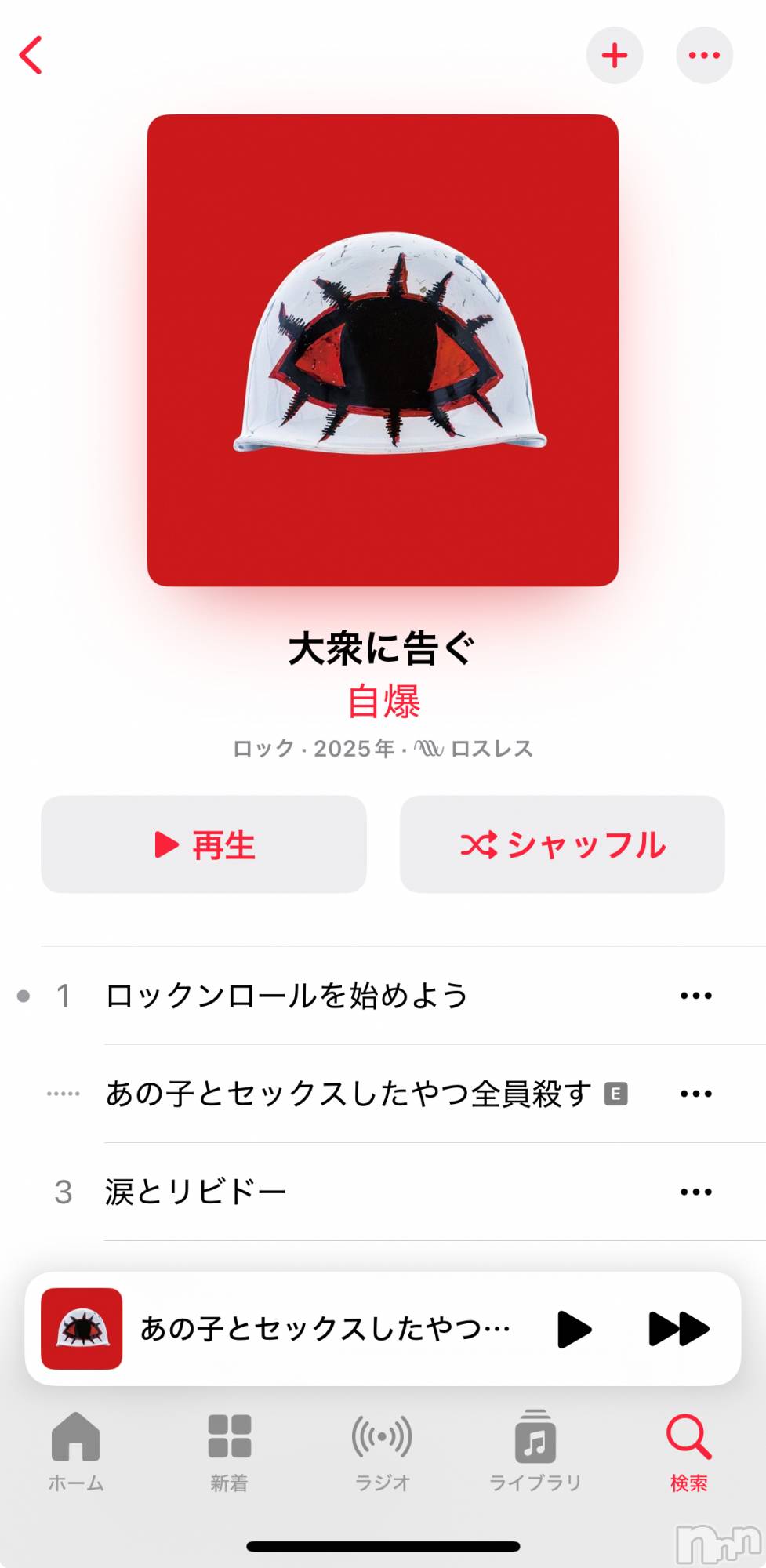Open the album overflow menu at top

[703, 56]
